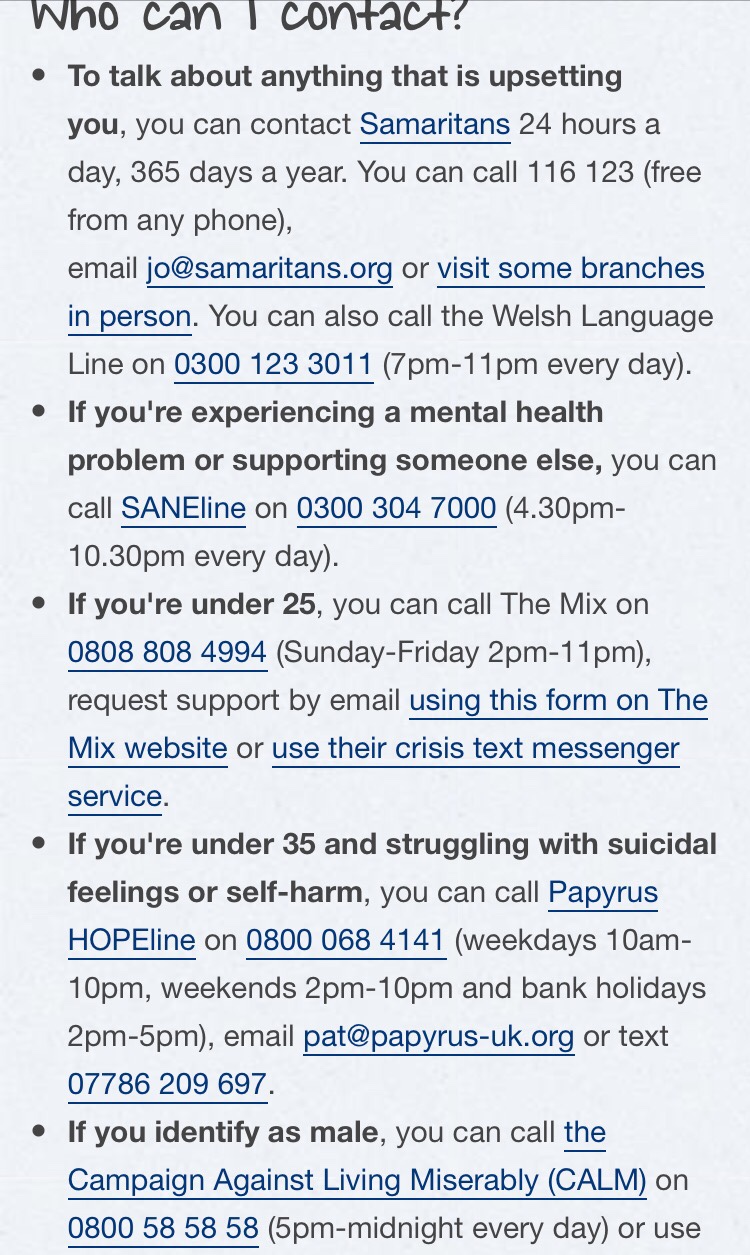Call HOPEline on 0800 068 4141

pos(345,941)
